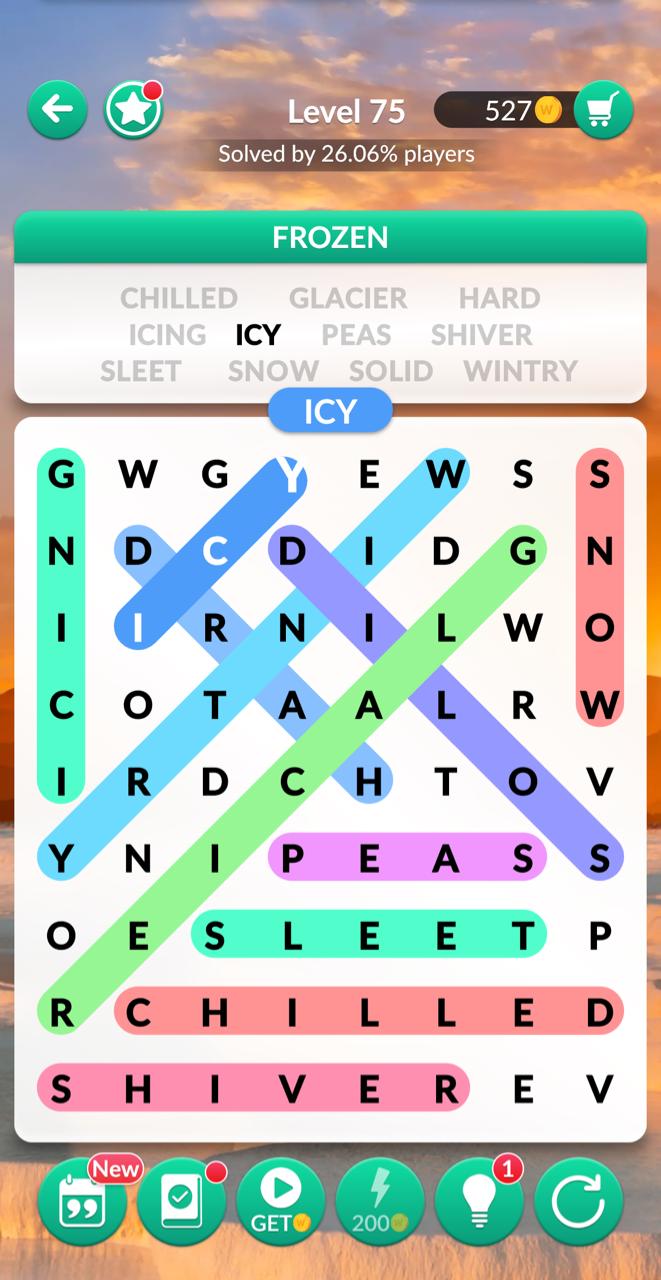Open the shopping cart store
Viewport: 661px width, 1280px height.
pyautogui.click(x=602, y=110)
